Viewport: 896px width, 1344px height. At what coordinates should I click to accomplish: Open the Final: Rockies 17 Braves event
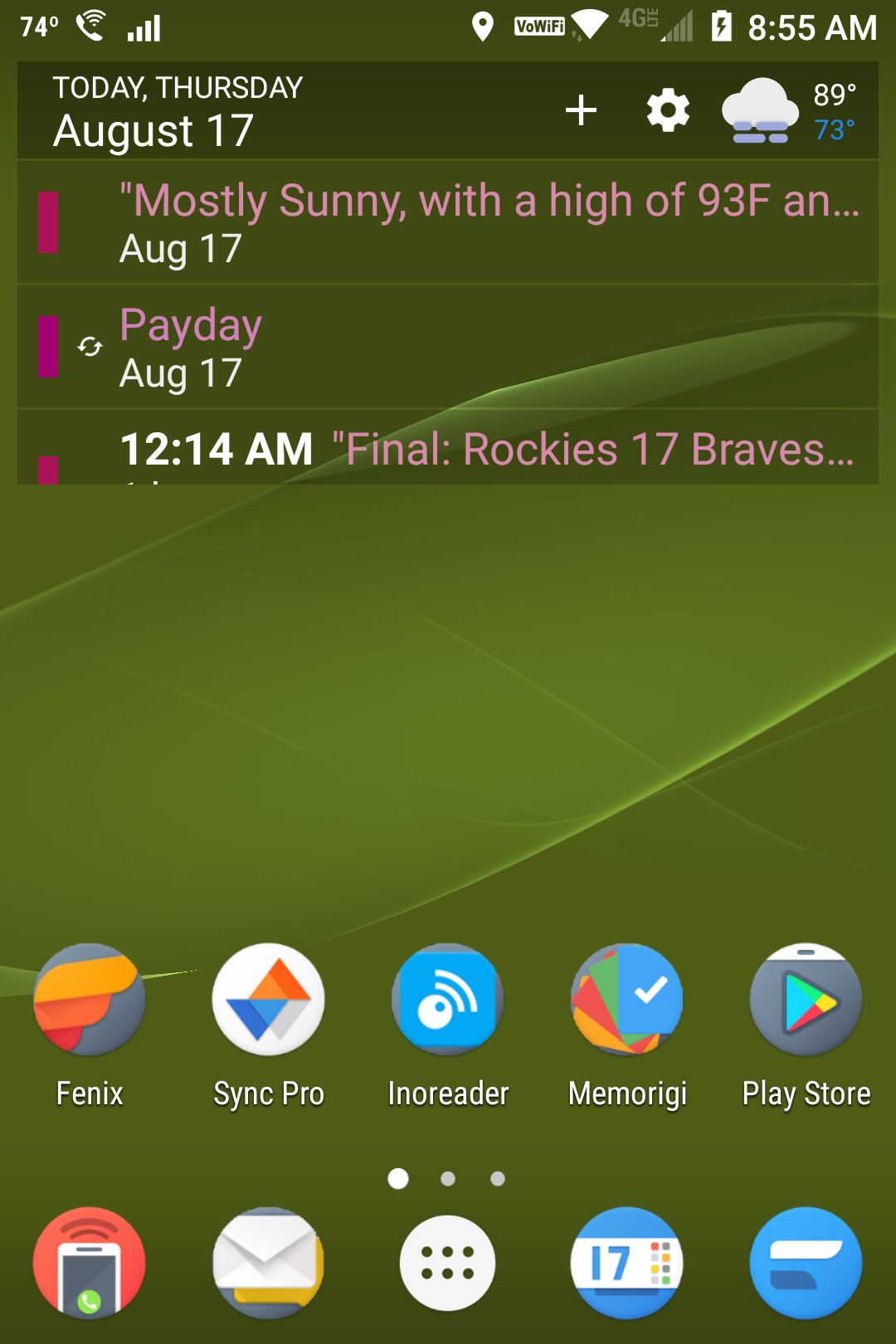pos(489,450)
